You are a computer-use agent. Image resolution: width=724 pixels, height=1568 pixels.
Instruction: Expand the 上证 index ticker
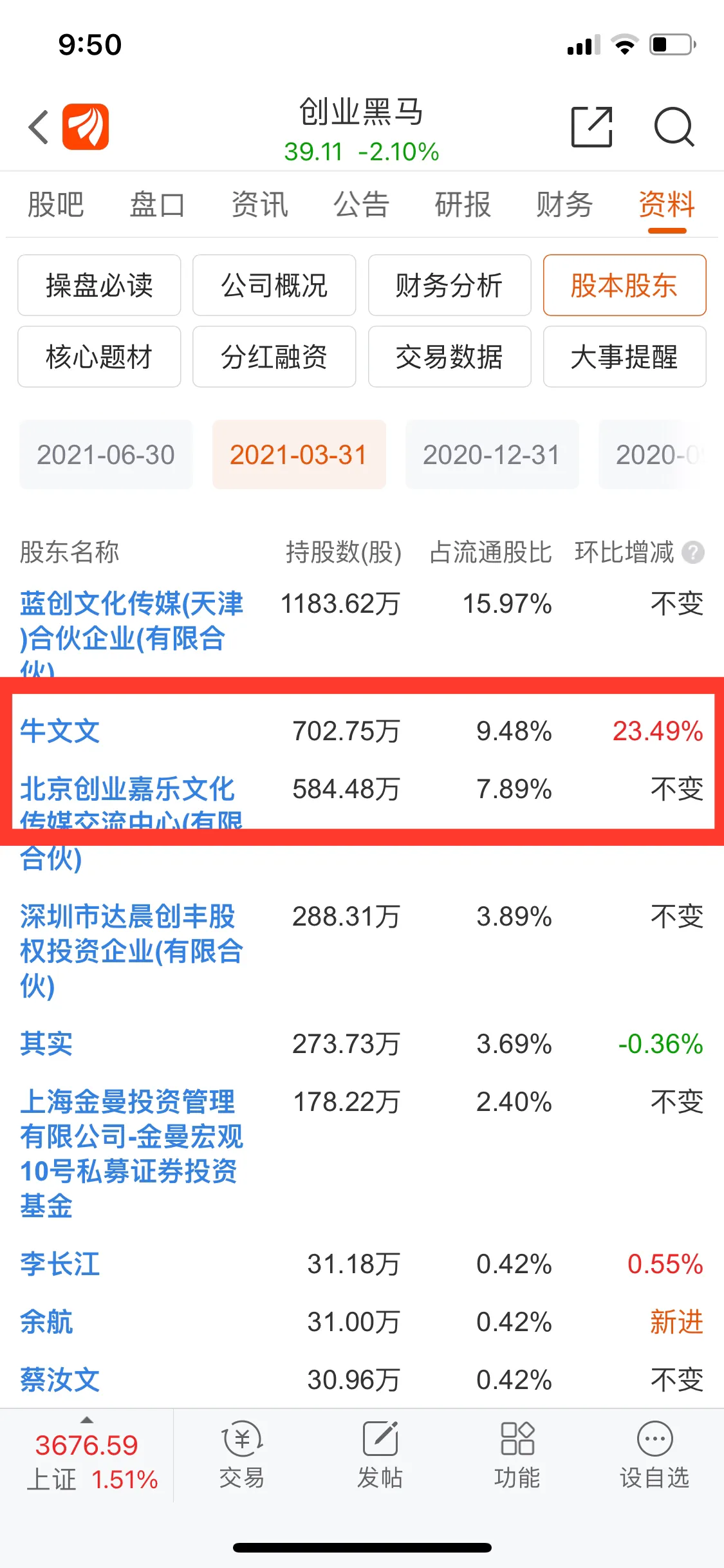point(87,1456)
